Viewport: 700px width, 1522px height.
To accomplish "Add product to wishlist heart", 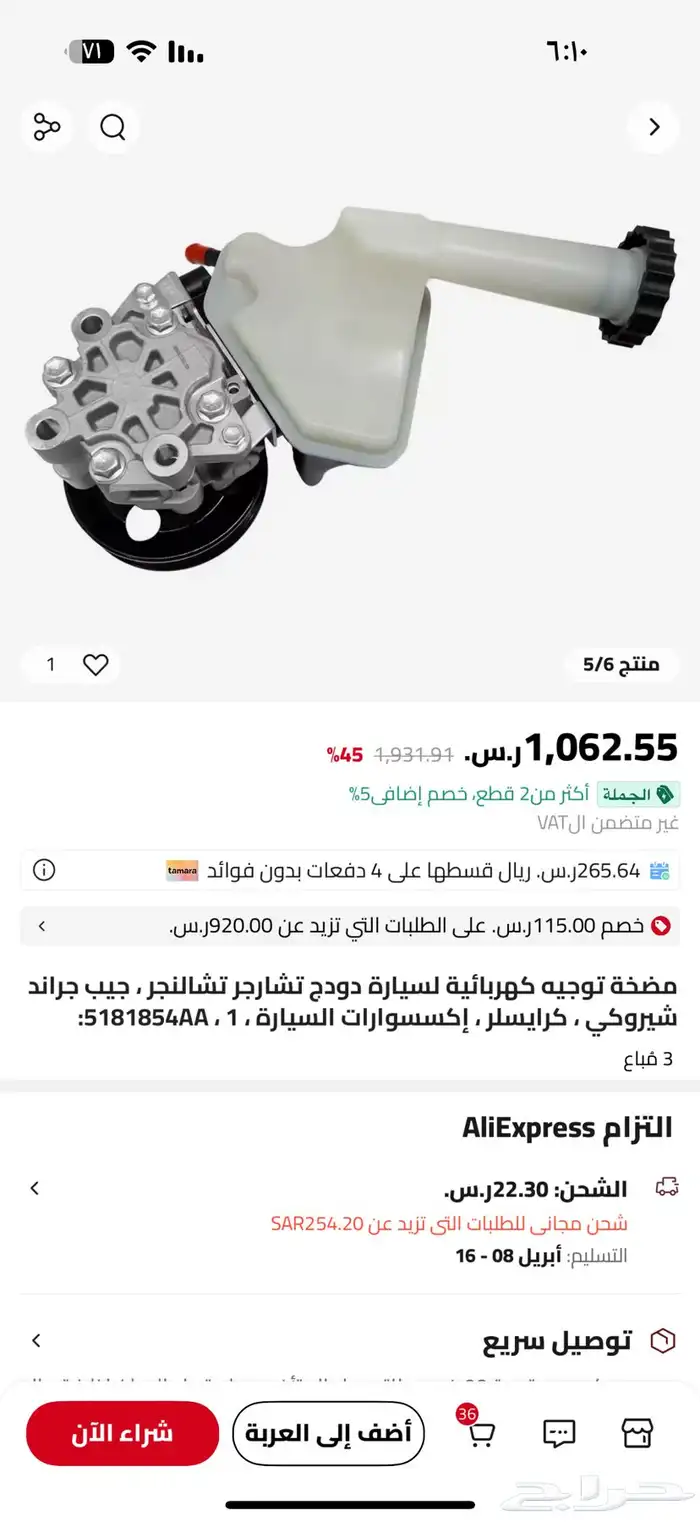I will [x=95, y=664].
